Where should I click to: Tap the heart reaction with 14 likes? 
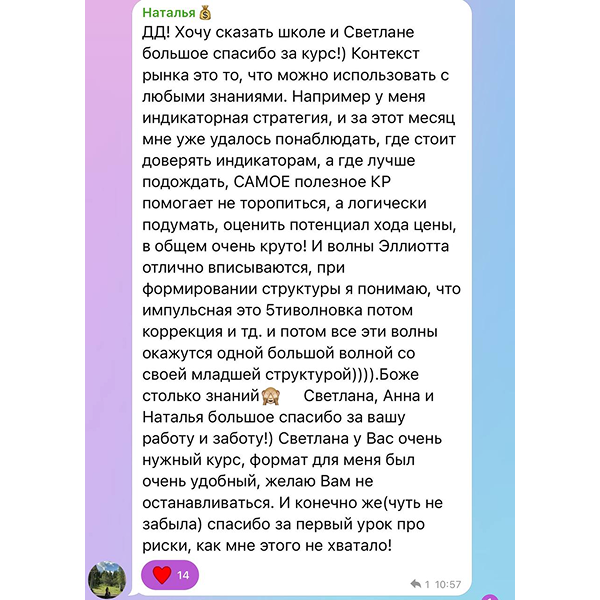click(170, 575)
